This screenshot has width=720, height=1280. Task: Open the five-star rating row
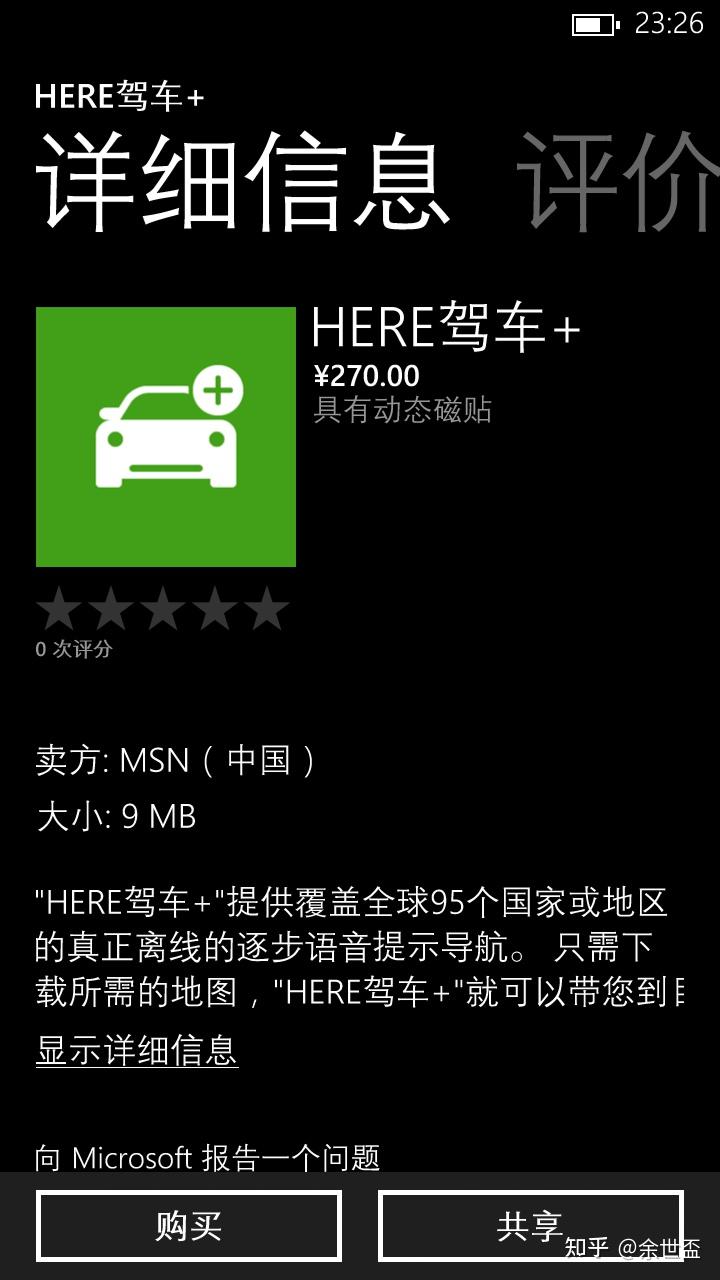163,609
